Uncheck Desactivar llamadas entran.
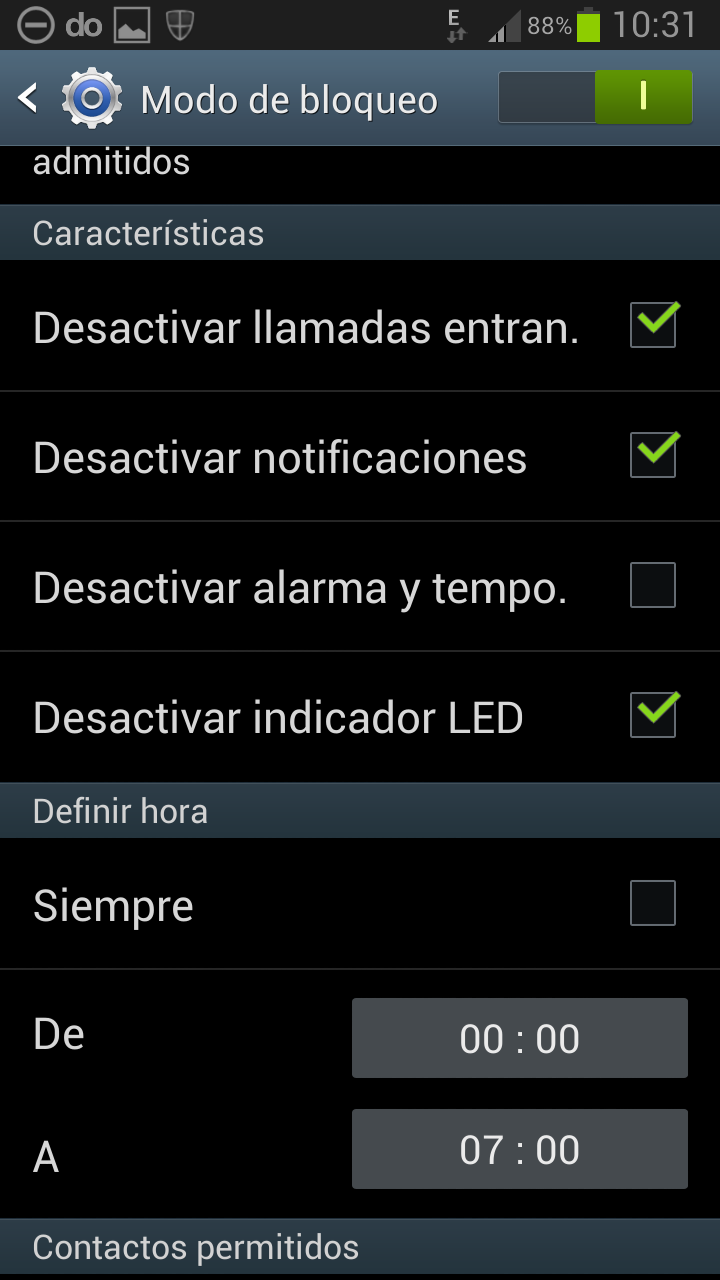This screenshot has height=1280, width=720. click(653, 325)
